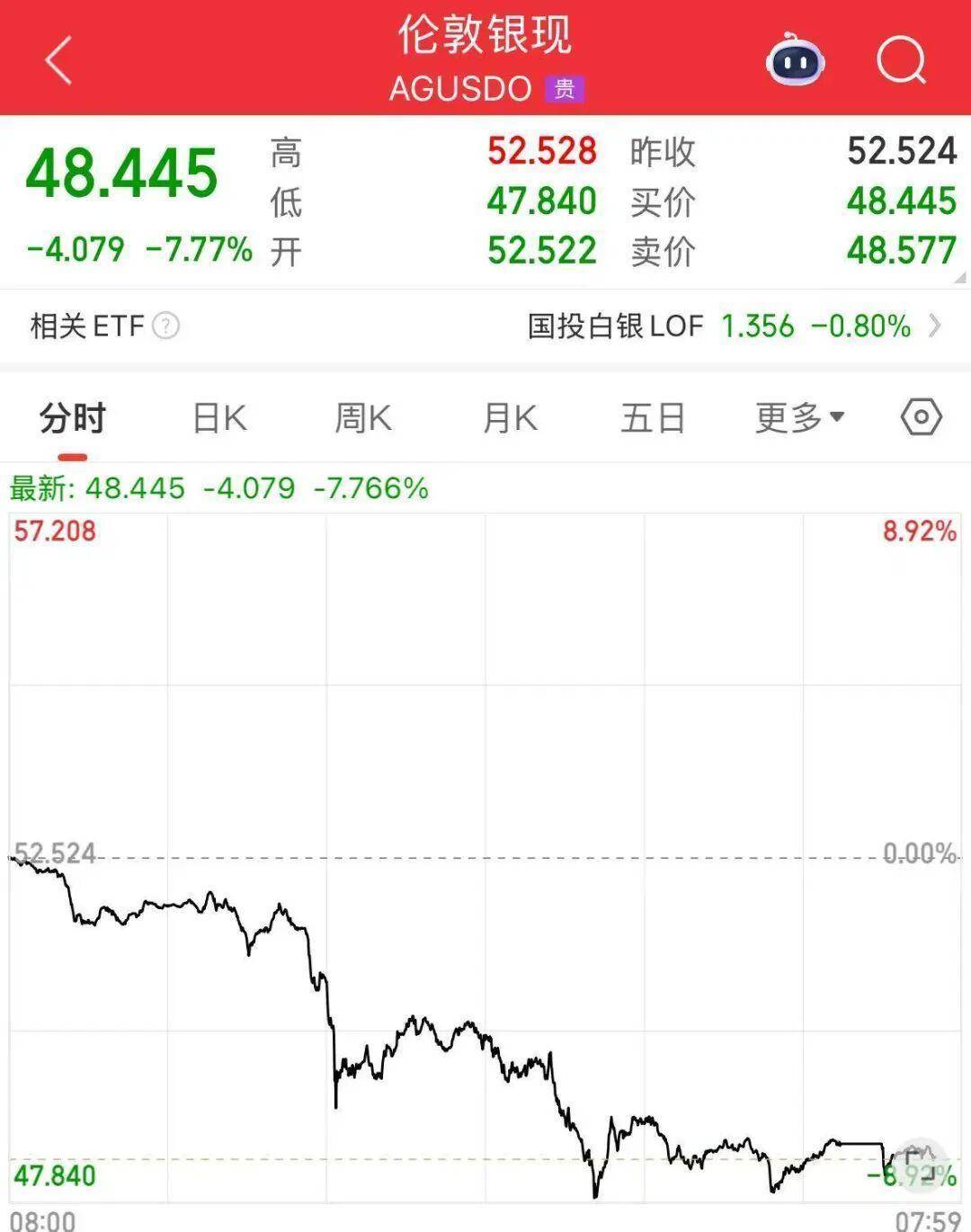This screenshot has width=971, height=1232.
Task: Open chart settings hexagon icon
Action: click(x=921, y=417)
